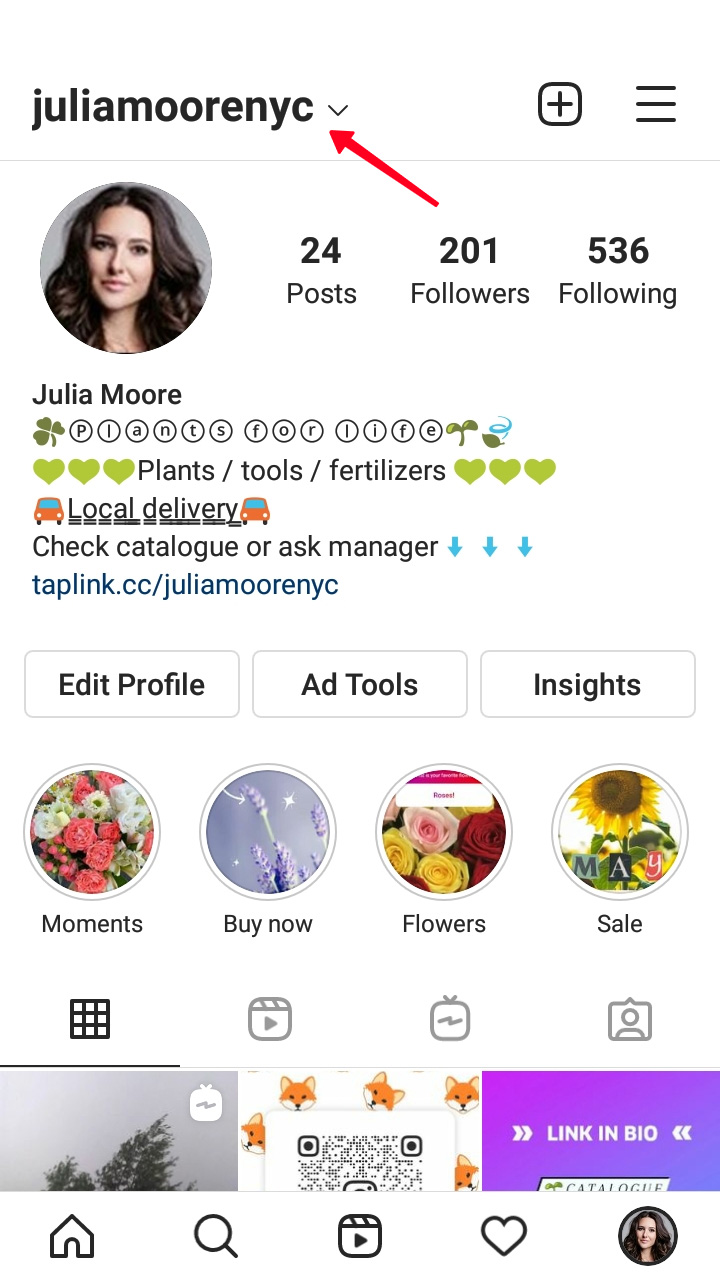View the 536 Following list
Screen dimensions: 720x1280
coord(618,270)
